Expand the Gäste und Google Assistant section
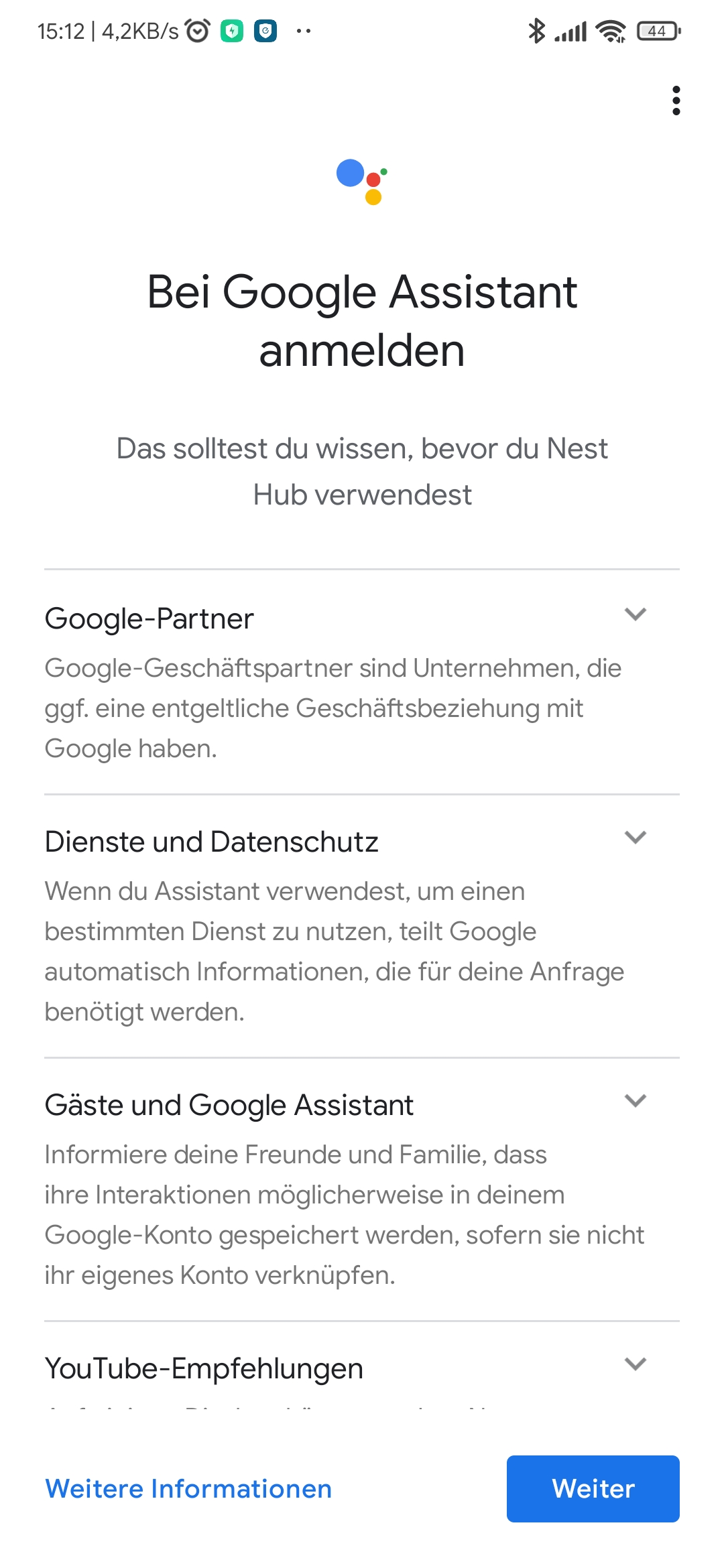 635,1101
